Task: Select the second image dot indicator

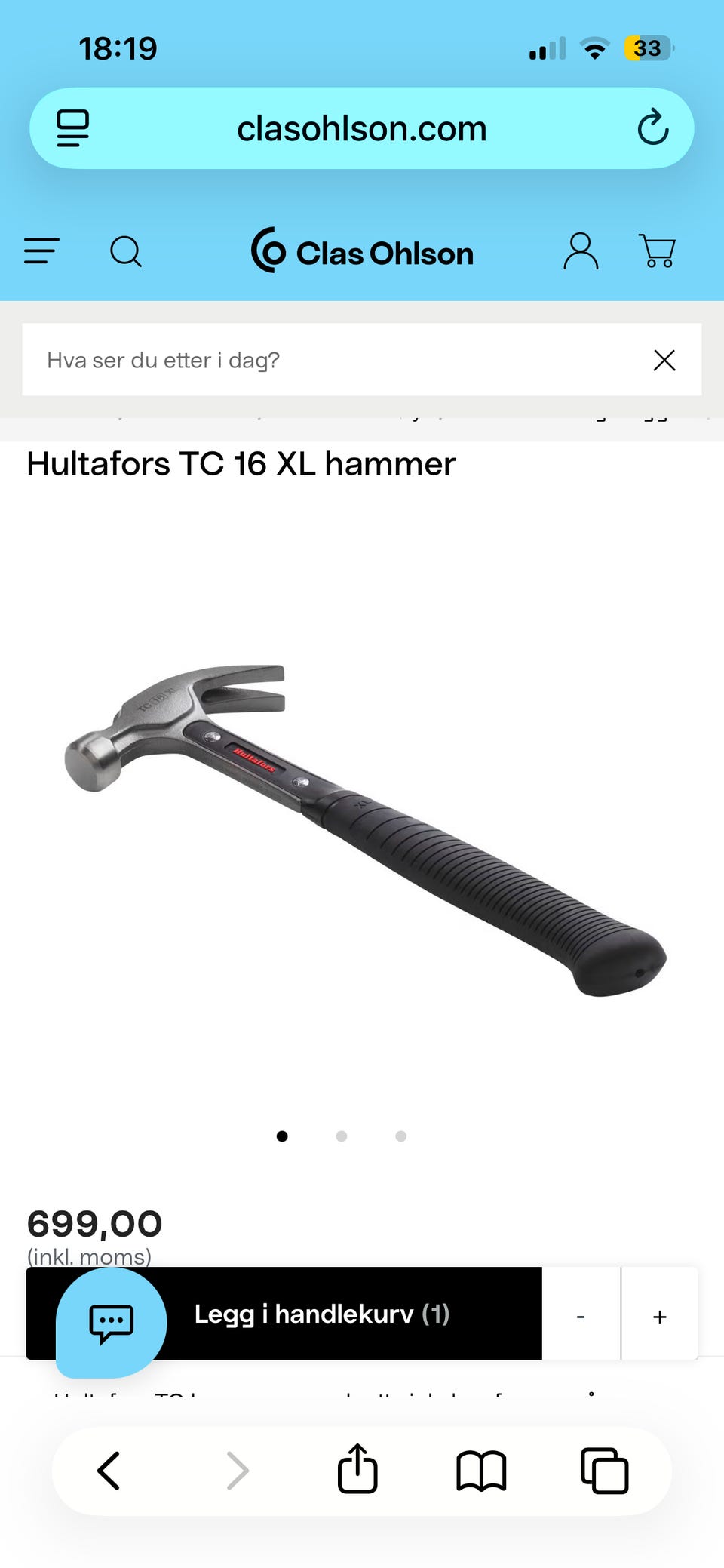Action: point(342,1136)
